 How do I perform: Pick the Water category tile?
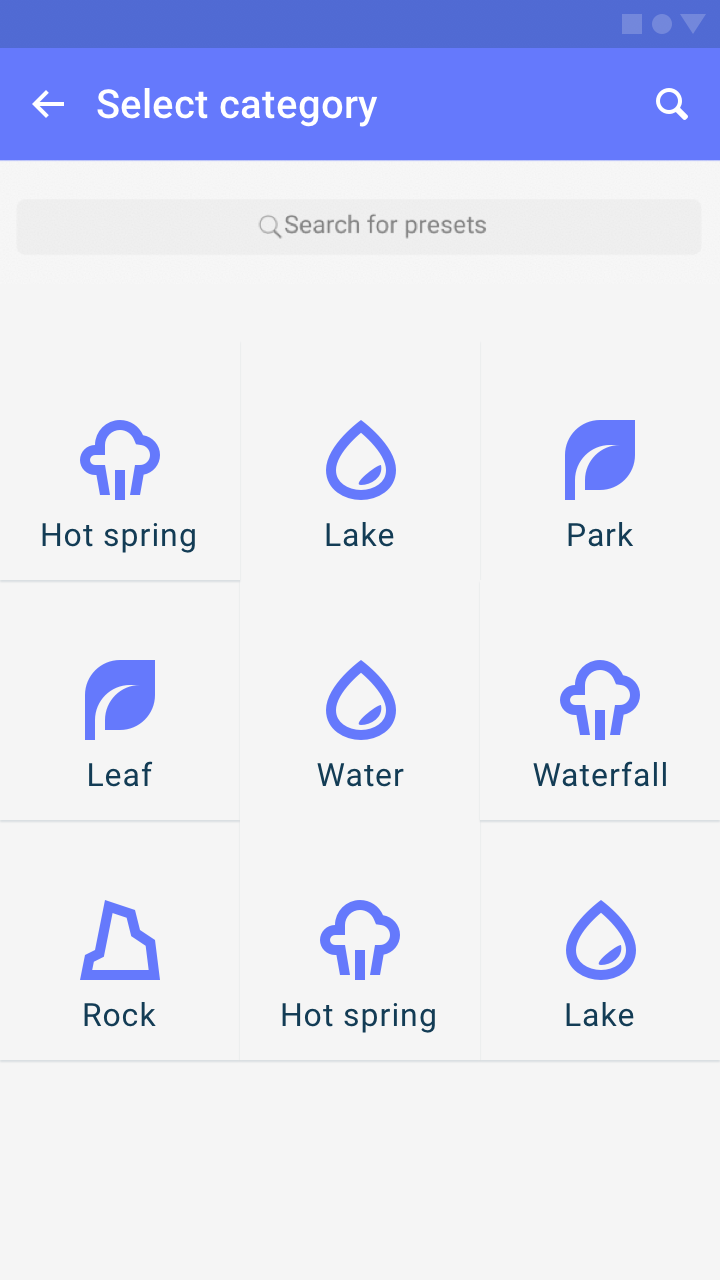360,720
